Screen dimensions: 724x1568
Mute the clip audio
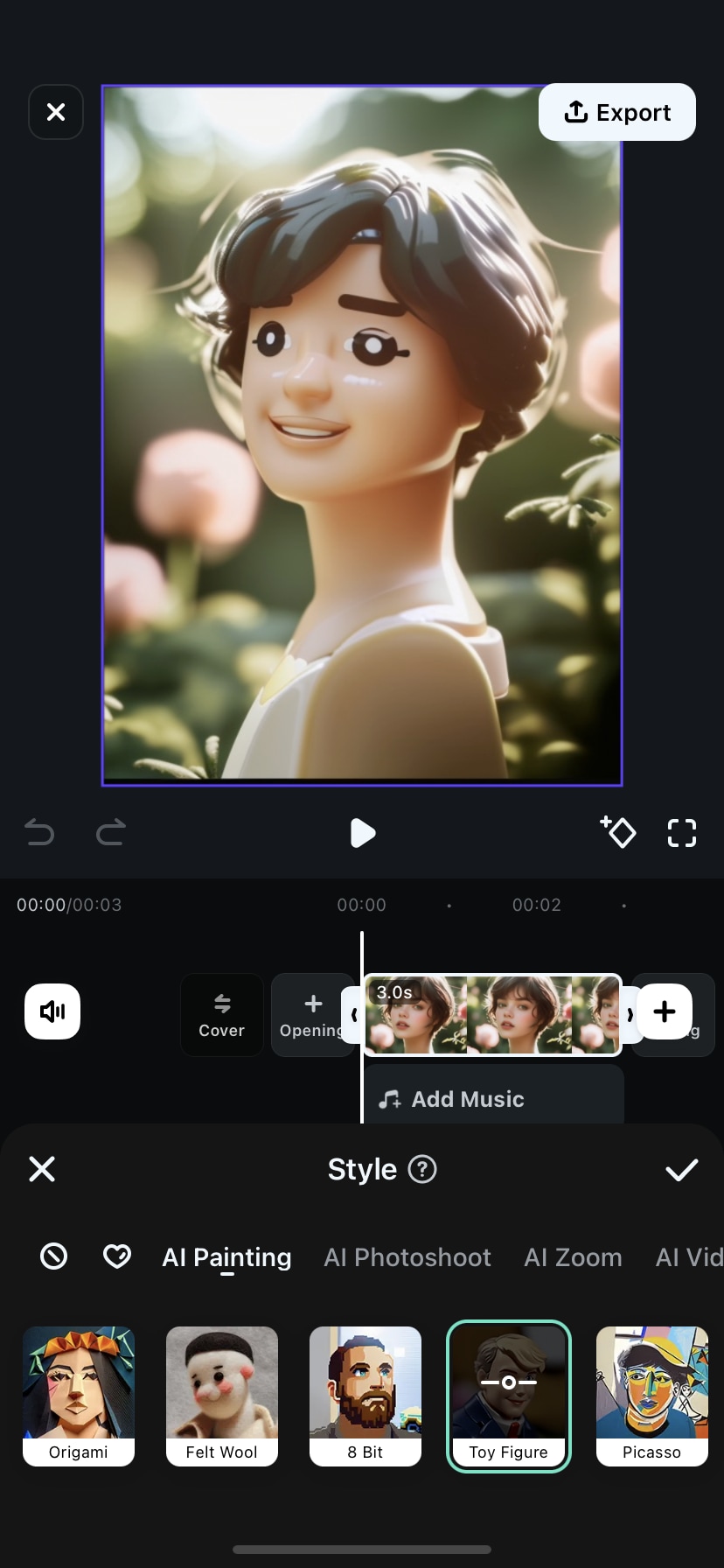[52, 1011]
